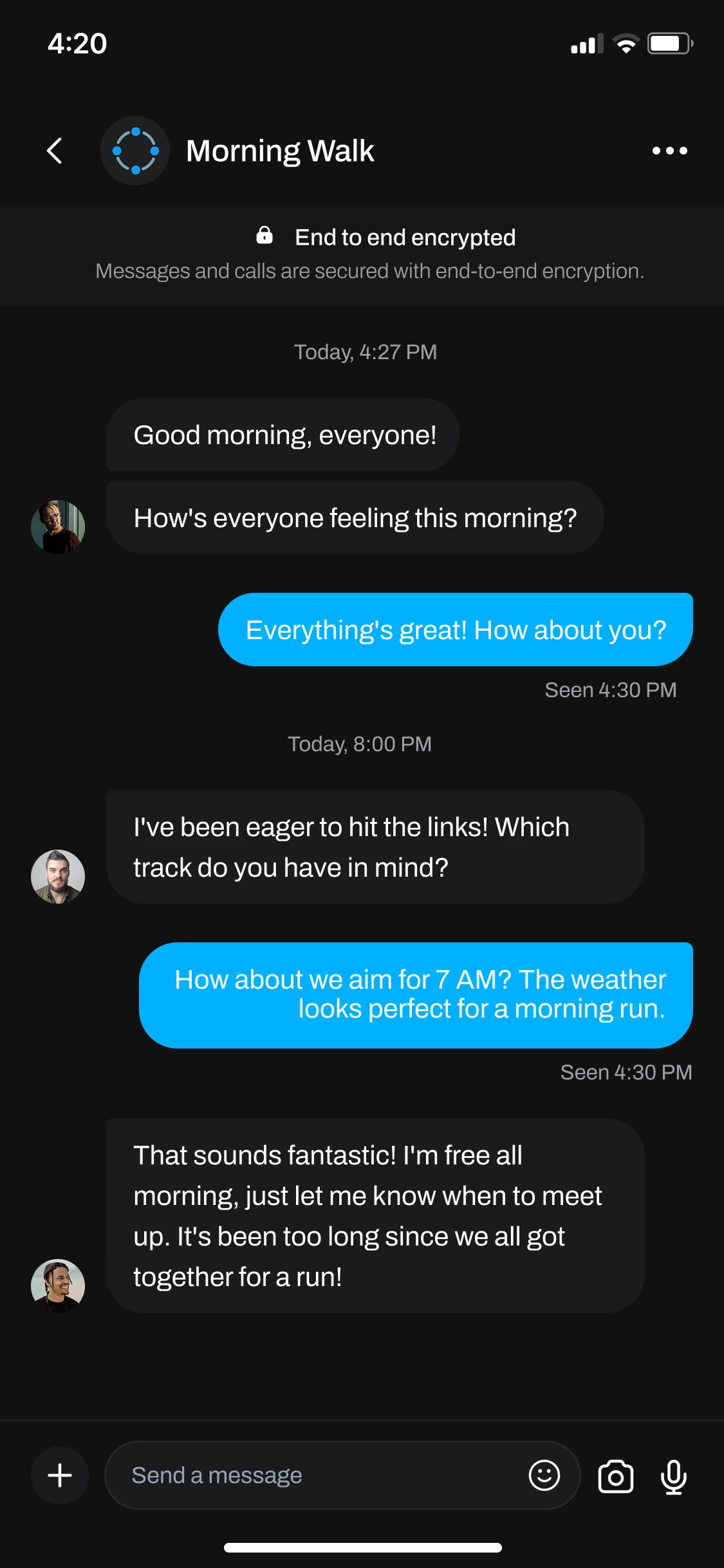Open the Morning Walk group avatar
724x1568 pixels.
[135, 149]
